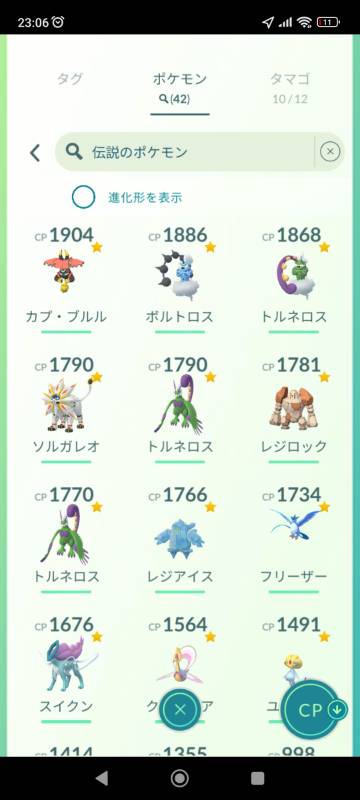View フリーザー with CP 1734
Image resolution: width=360 pixels, height=800 pixels.
pyautogui.click(x=293, y=539)
